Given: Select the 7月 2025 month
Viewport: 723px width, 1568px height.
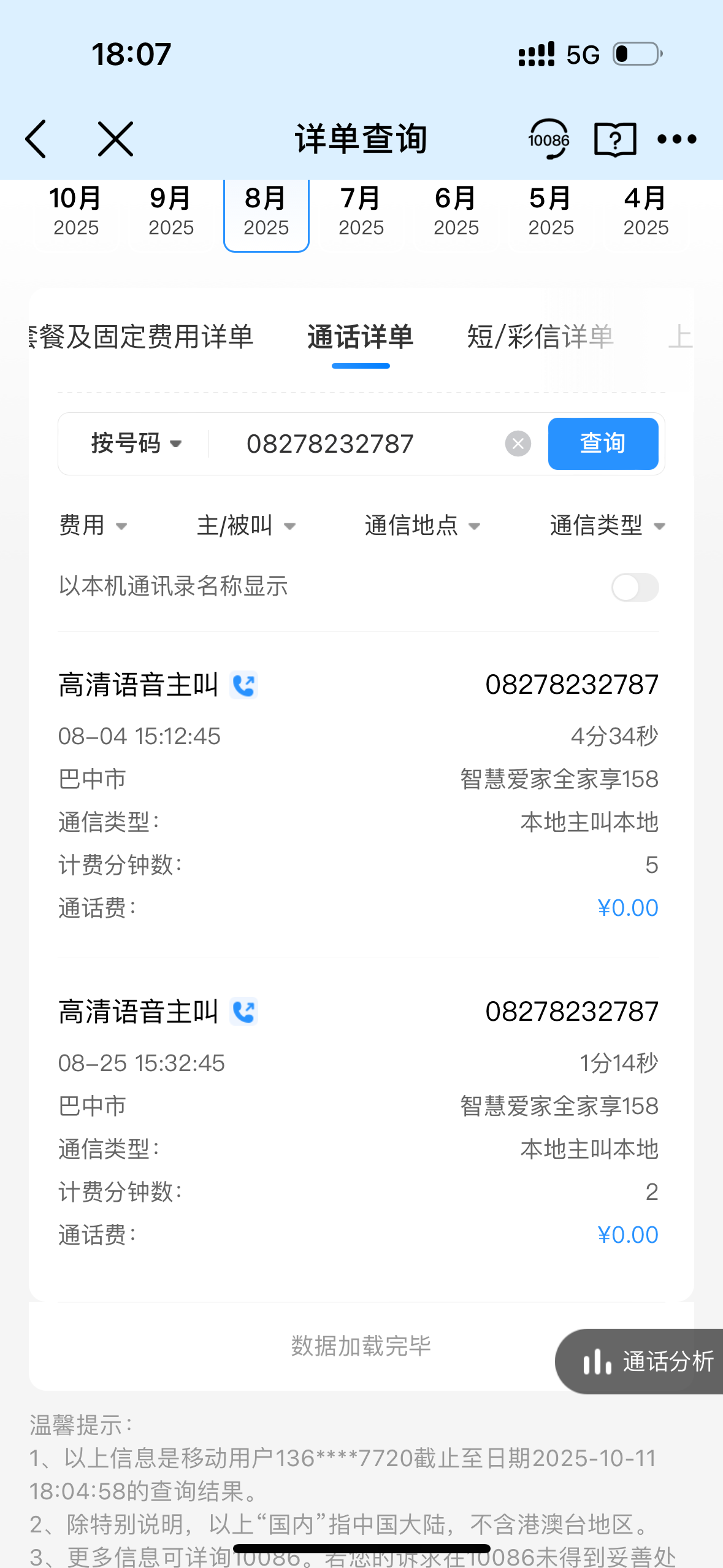Looking at the screenshot, I should pos(361,212).
